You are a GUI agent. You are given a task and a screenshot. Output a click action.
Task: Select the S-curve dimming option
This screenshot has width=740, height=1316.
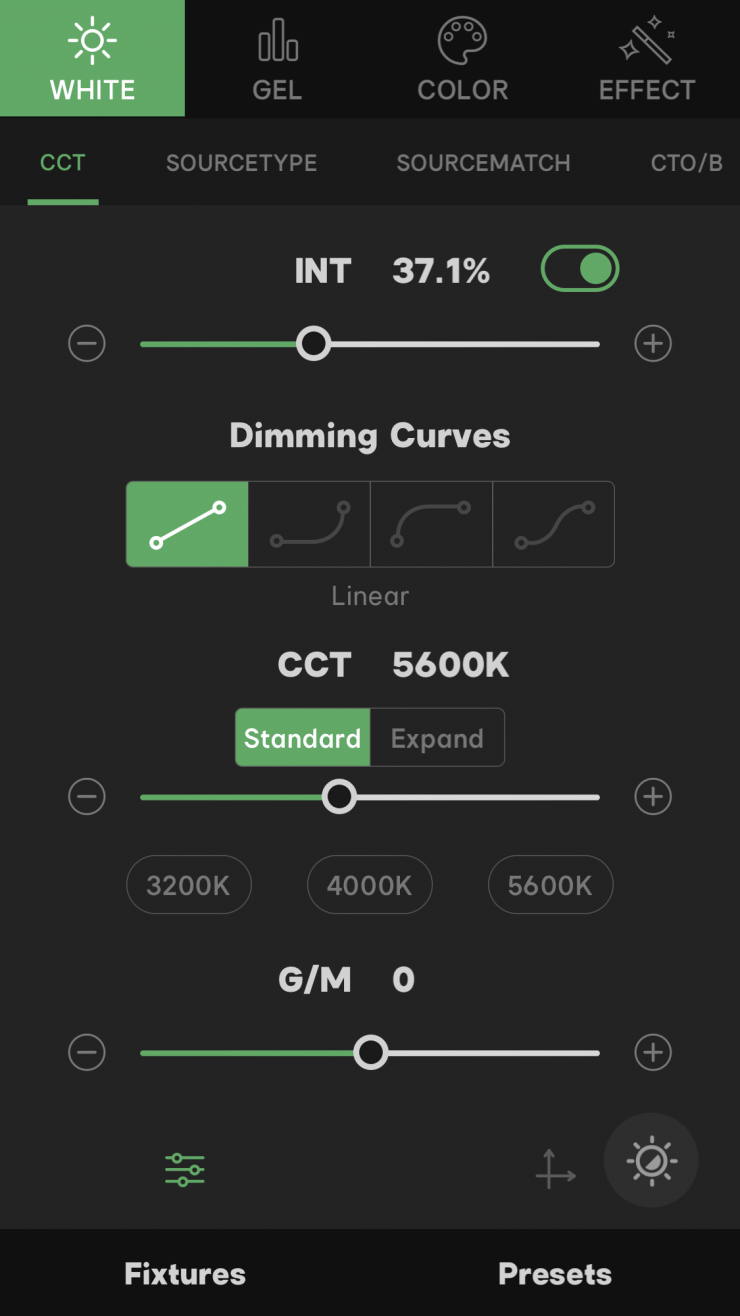(553, 524)
